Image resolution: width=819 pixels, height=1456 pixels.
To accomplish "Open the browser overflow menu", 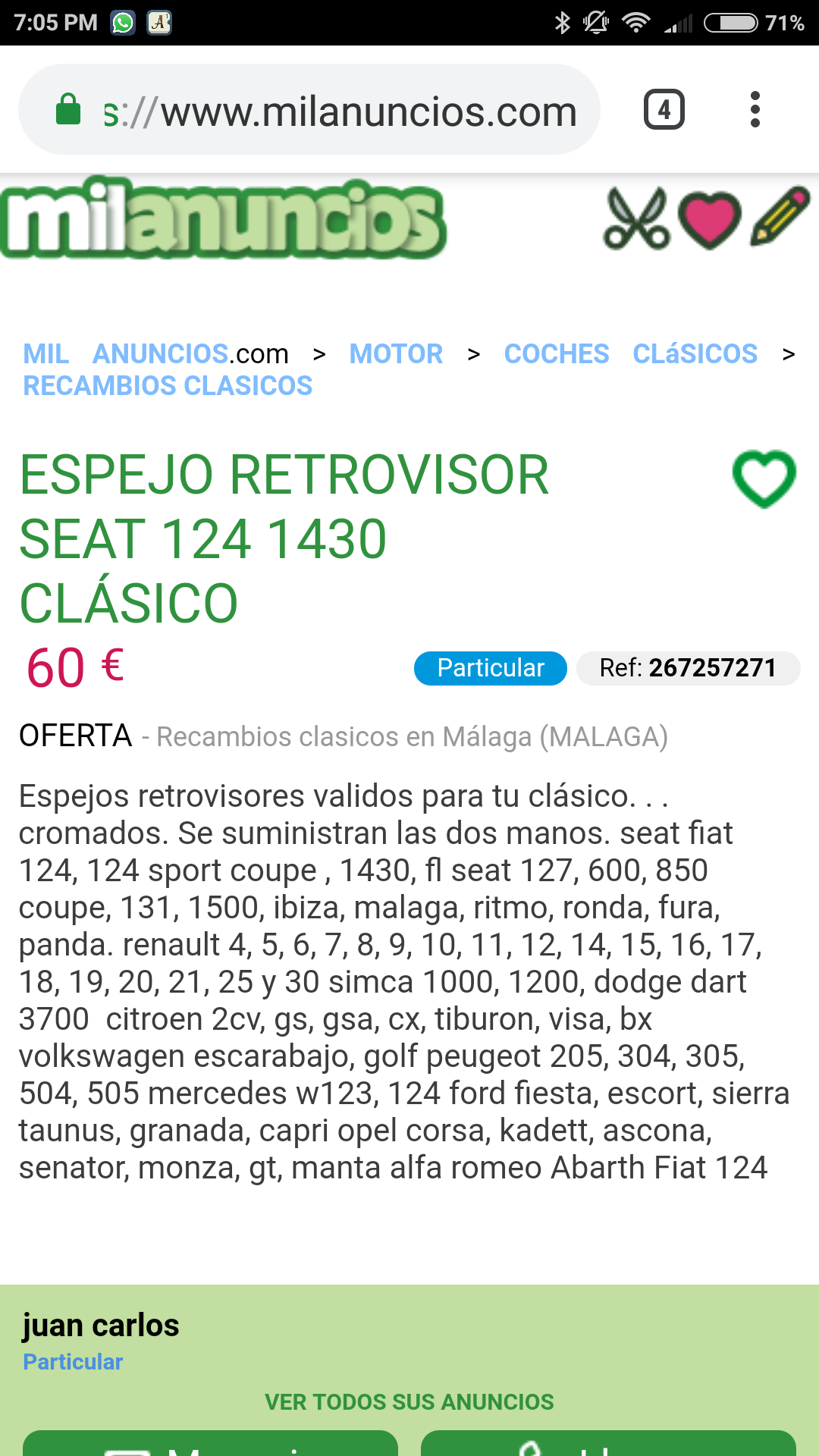I will click(755, 110).
